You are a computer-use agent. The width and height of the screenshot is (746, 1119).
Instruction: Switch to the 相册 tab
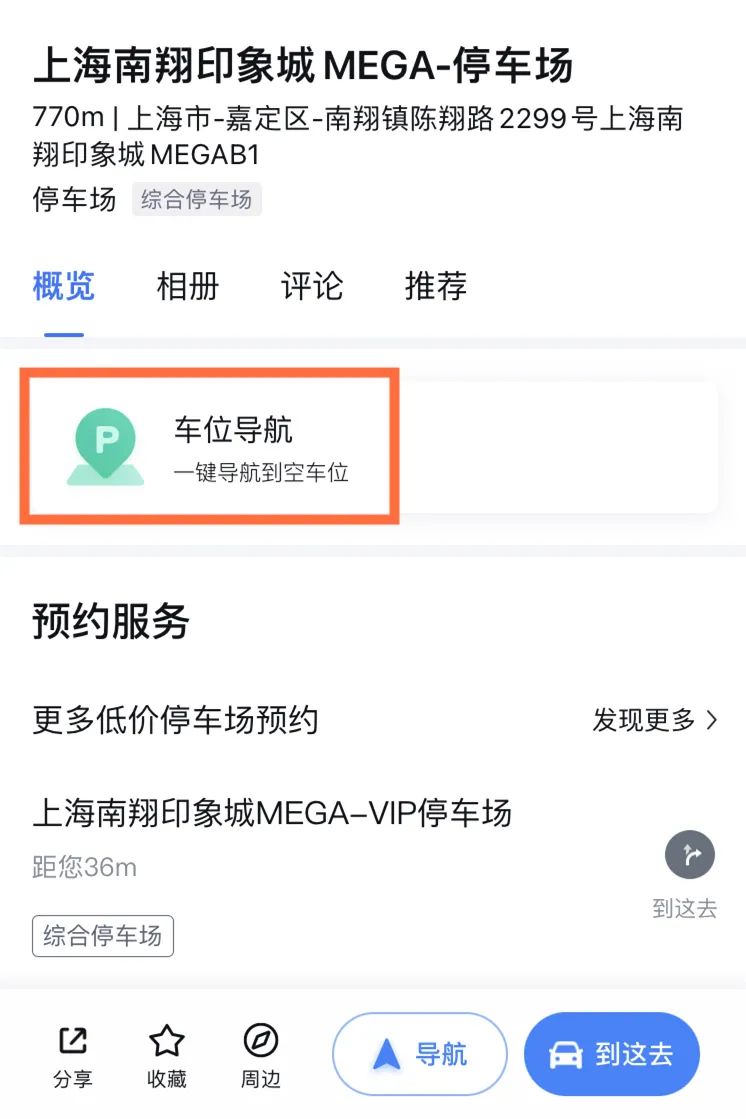(x=188, y=287)
